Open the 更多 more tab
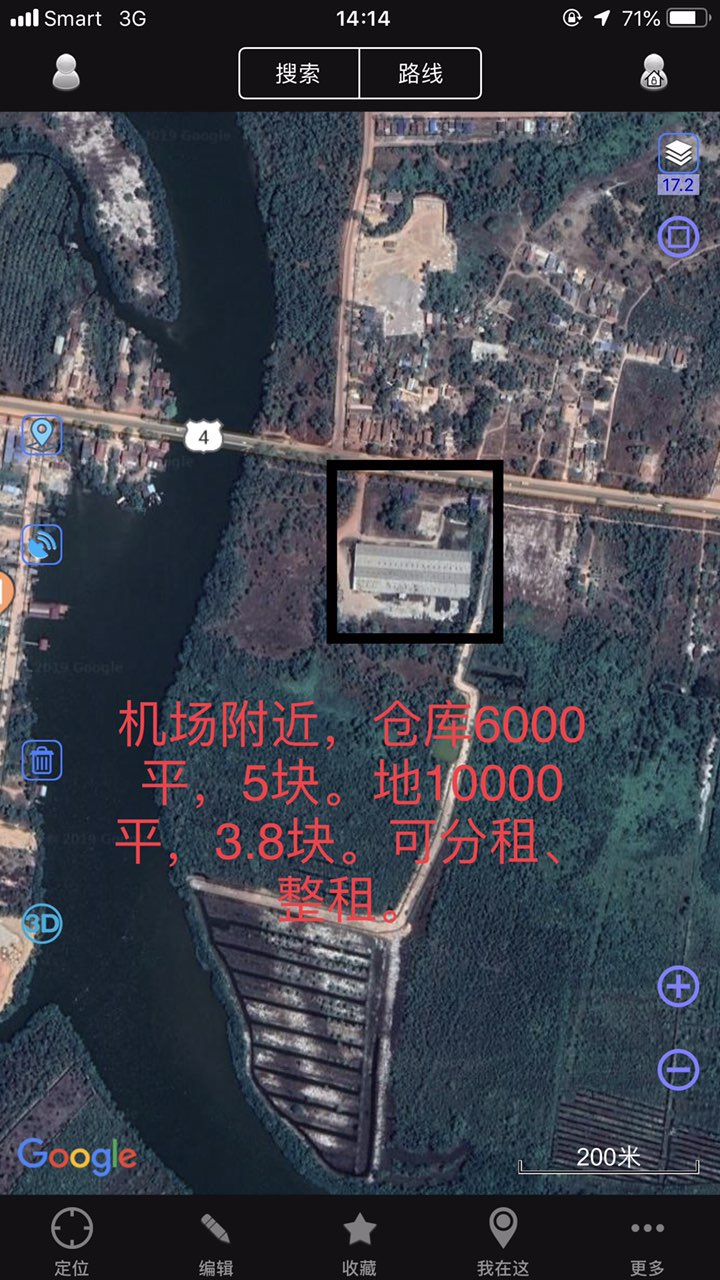Image resolution: width=720 pixels, height=1280 pixels. coord(647,1240)
